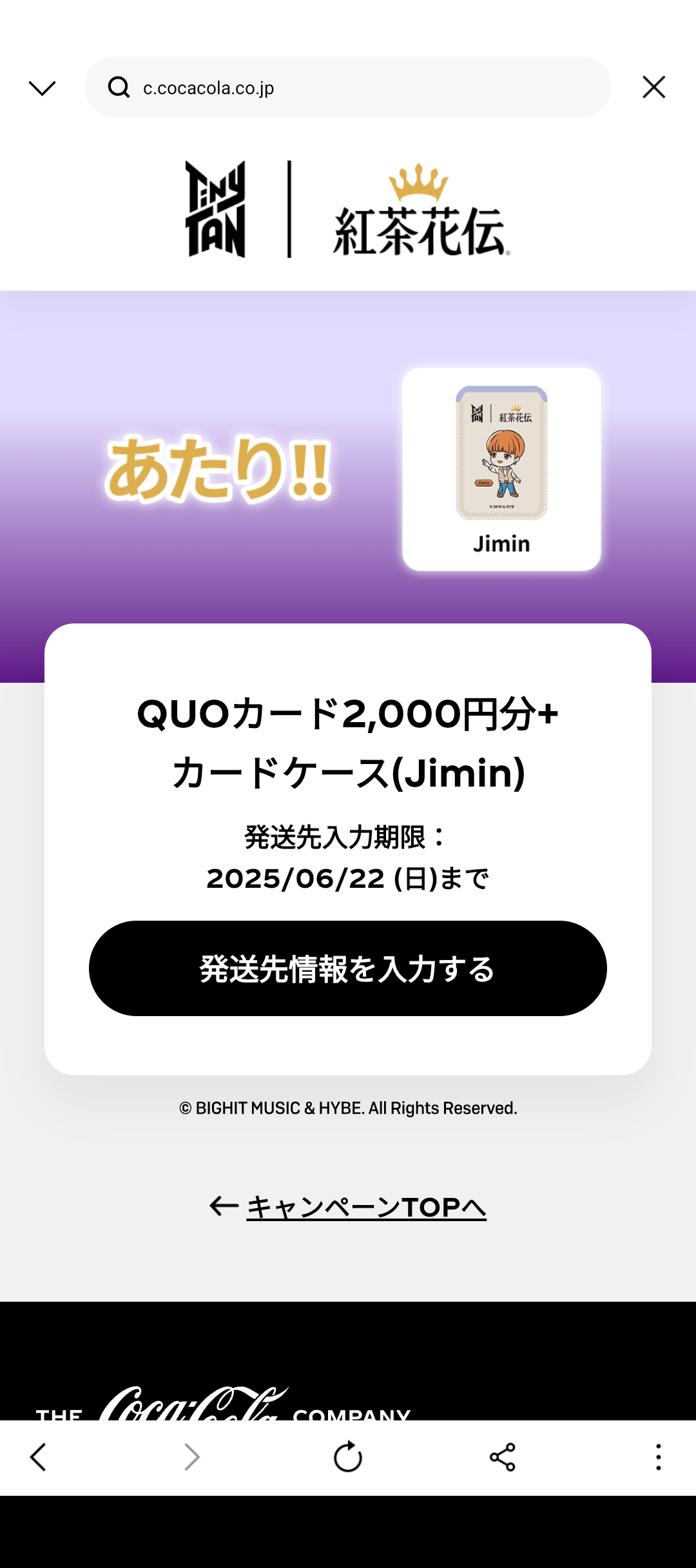The width and height of the screenshot is (696, 1568).
Task: Close the browser window
Action: [x=653, y=87]
